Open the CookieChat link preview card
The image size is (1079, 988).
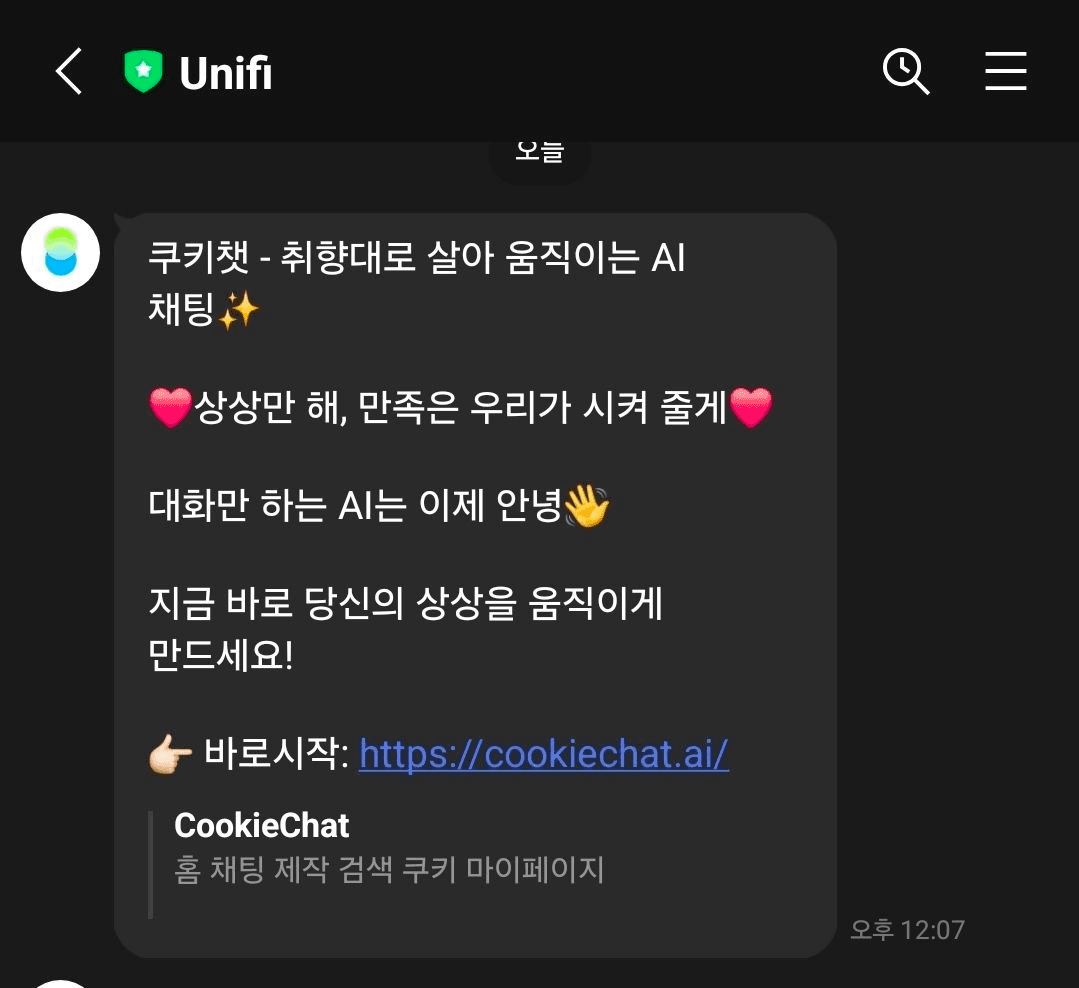tap(390, 848)
